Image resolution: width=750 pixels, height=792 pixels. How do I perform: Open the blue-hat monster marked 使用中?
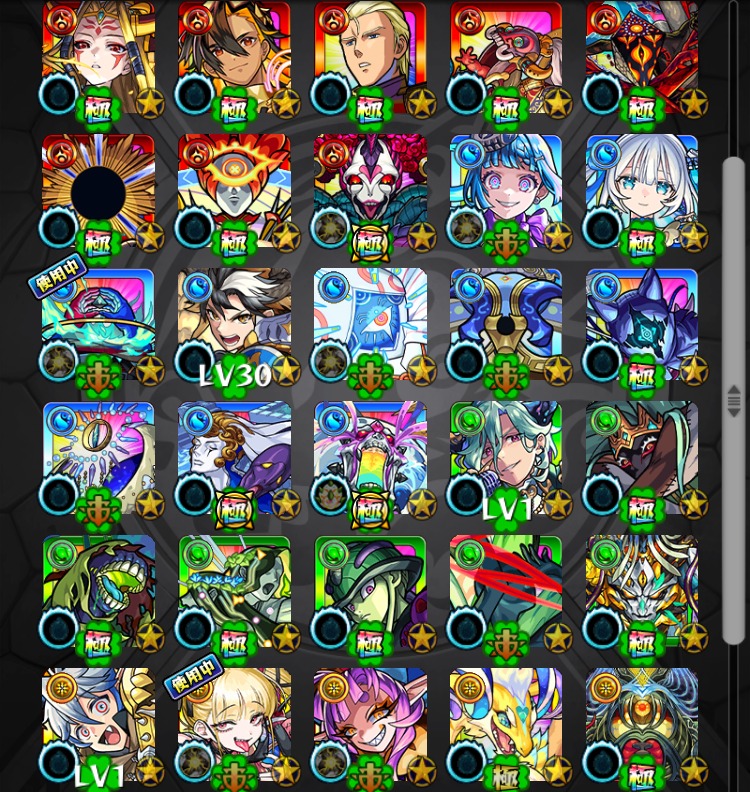point(98,326)
